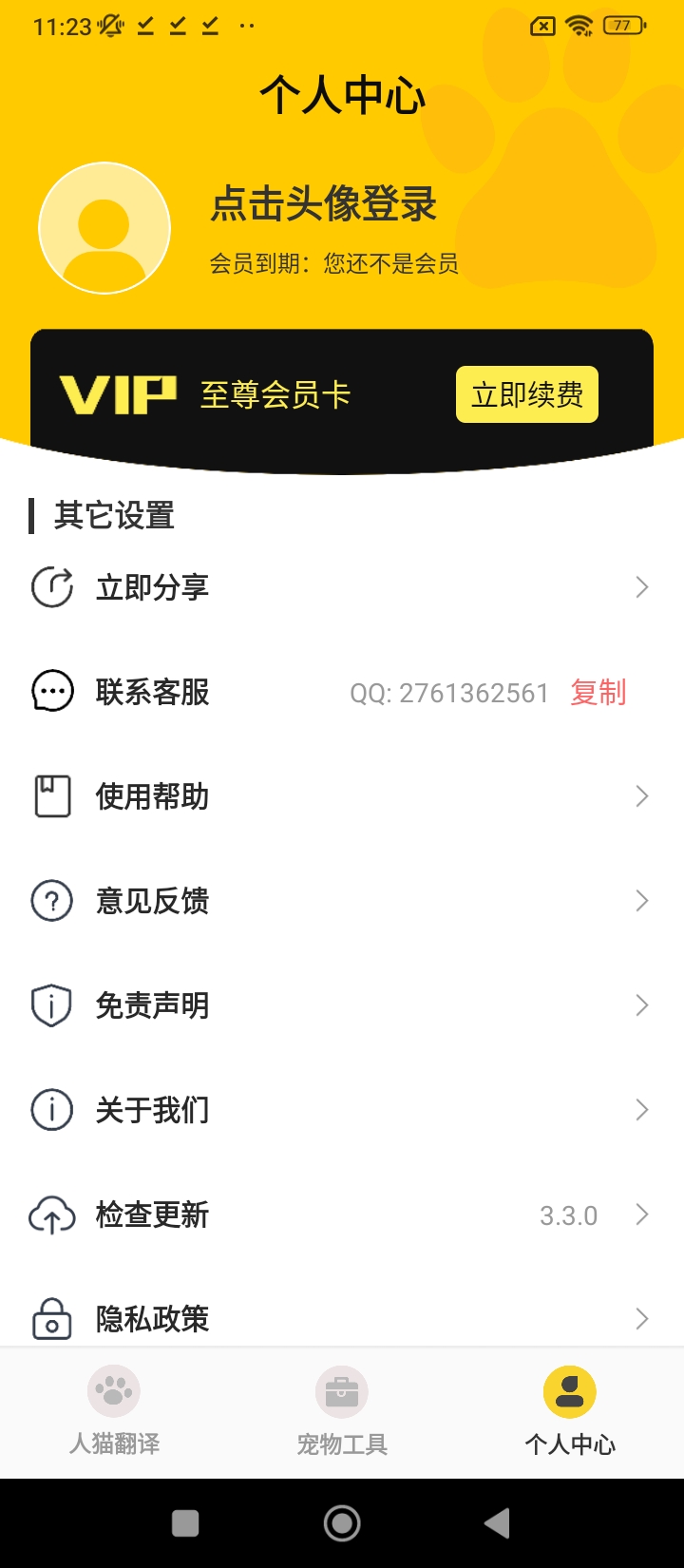Tap the 立即续费 renew button
The height and width of the screenshot is (1568, 684).
coord(527,394)
